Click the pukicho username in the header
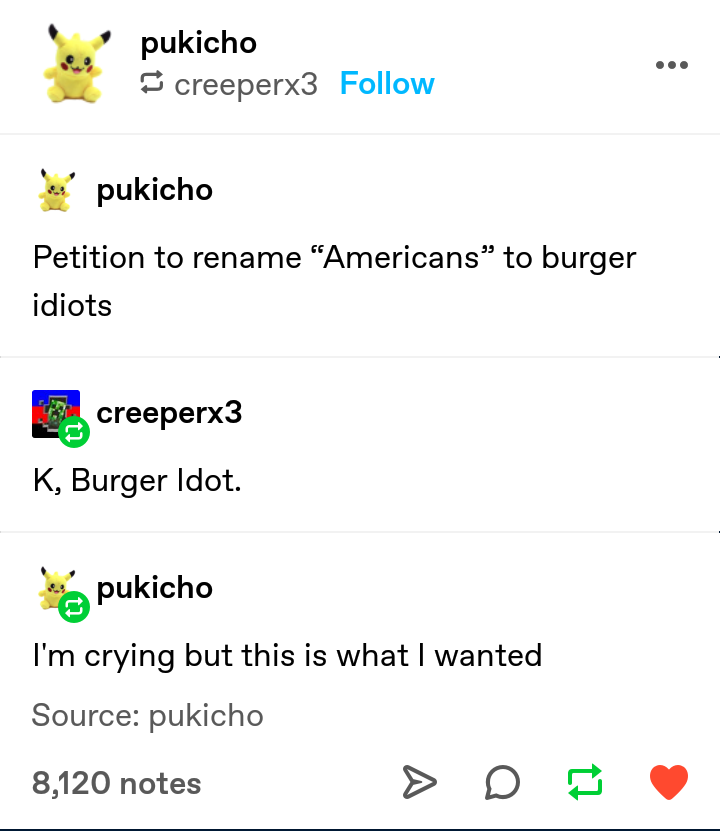The width and height of the screenshot is (720, 831). [198, 42]
